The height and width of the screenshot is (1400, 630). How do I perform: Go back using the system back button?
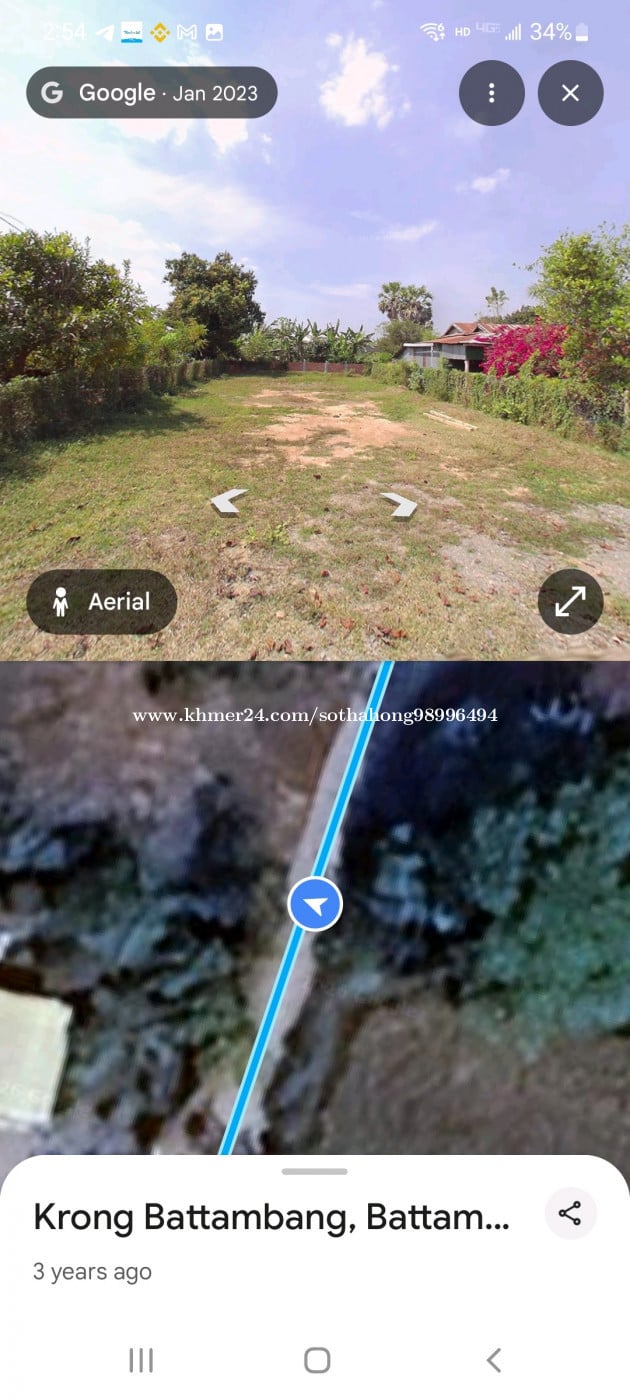(x=493, y=1360)
